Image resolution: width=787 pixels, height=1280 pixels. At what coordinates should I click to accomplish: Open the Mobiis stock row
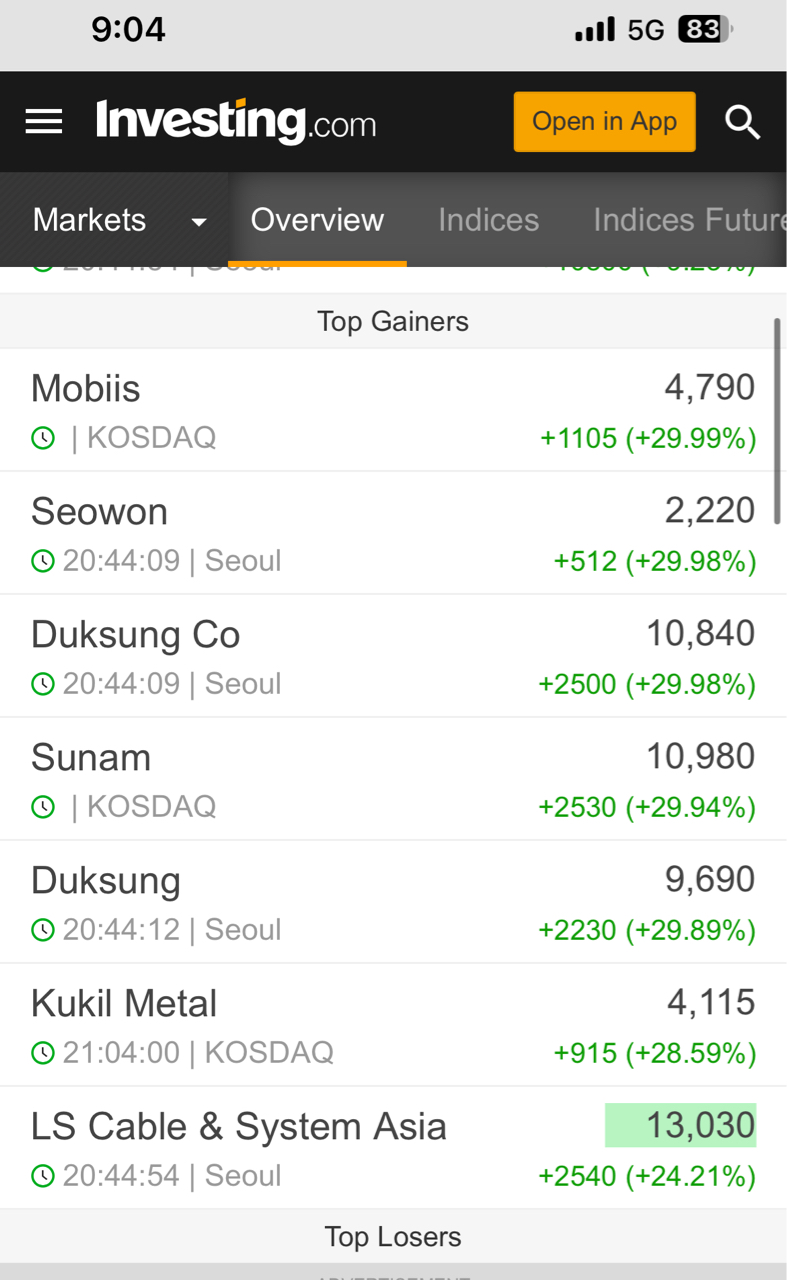[393, 410]
